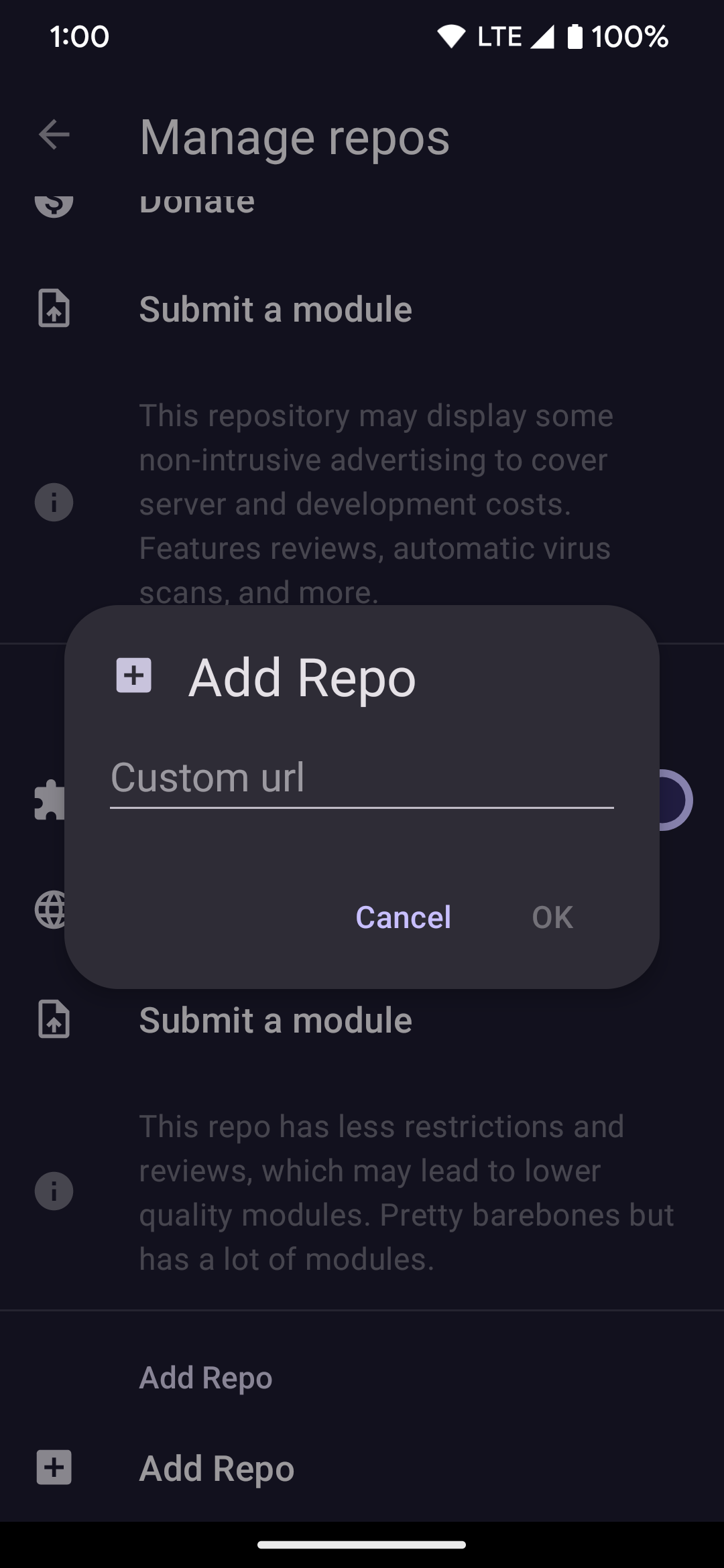Tap the info icon about repo restrictions

click(54, 1191)
